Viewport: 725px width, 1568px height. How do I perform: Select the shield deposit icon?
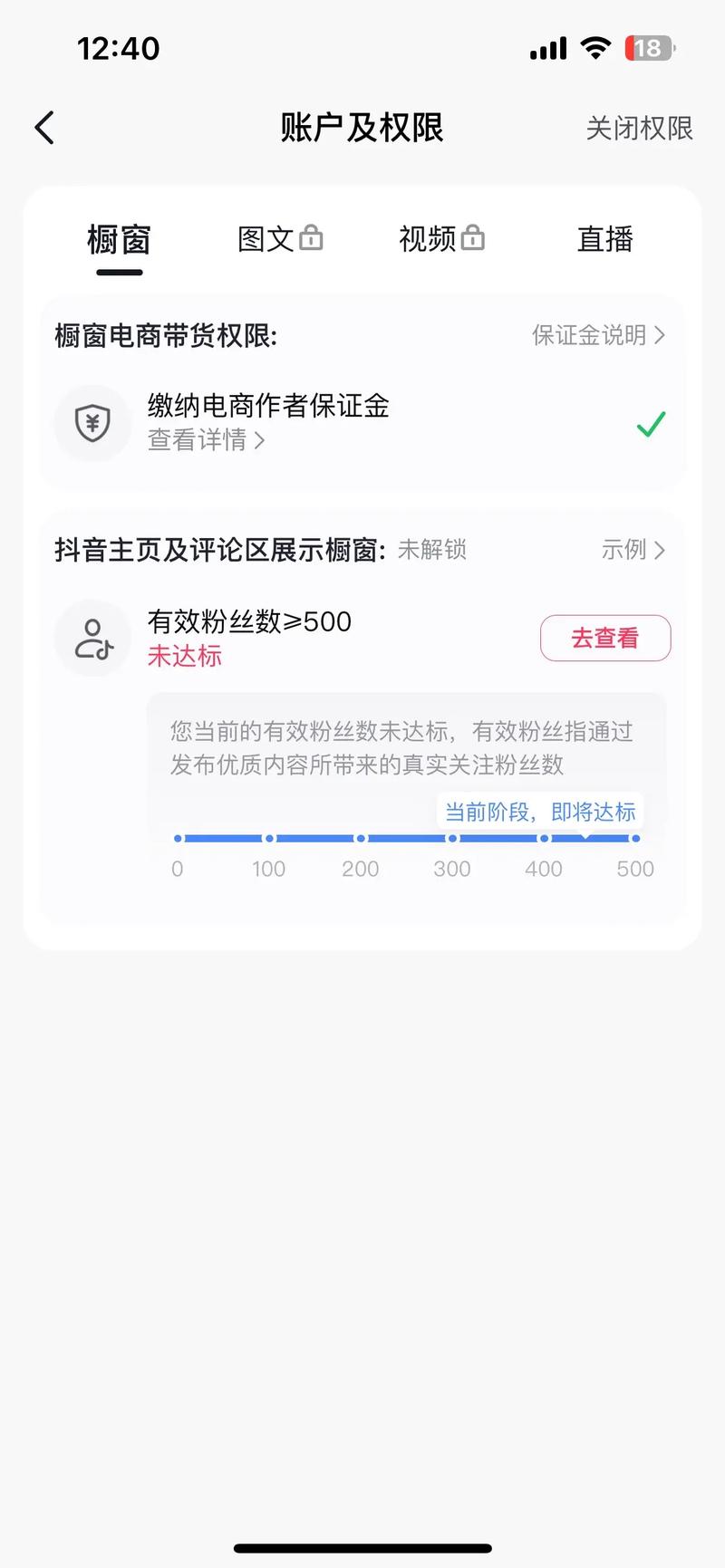92,423
